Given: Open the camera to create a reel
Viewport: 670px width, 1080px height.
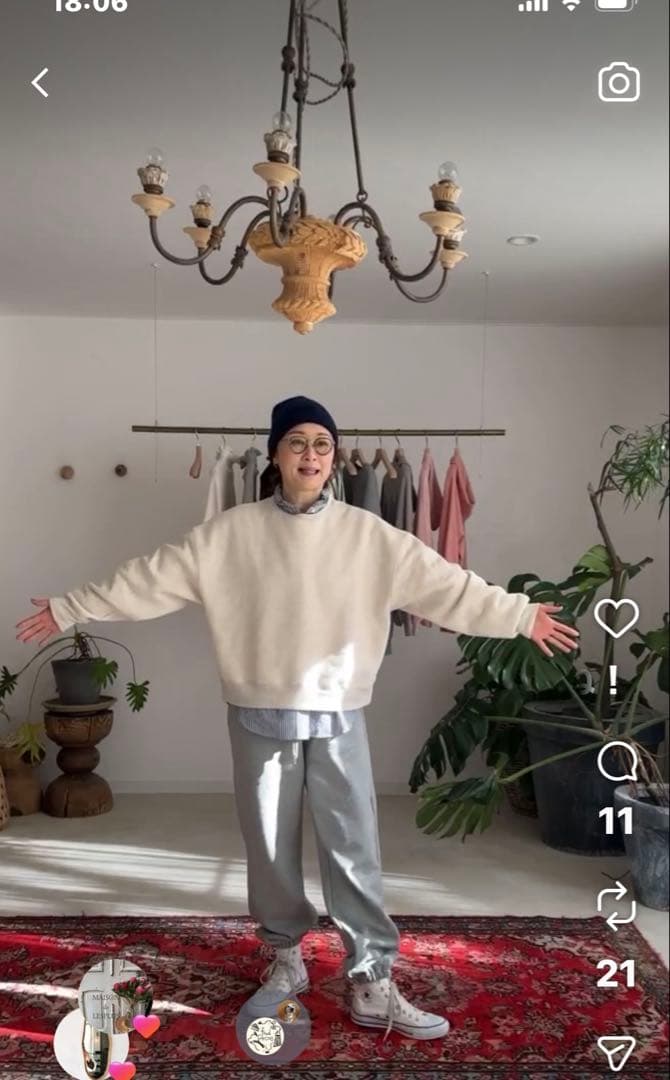Looking at the screenshot, I should (619, 83).
